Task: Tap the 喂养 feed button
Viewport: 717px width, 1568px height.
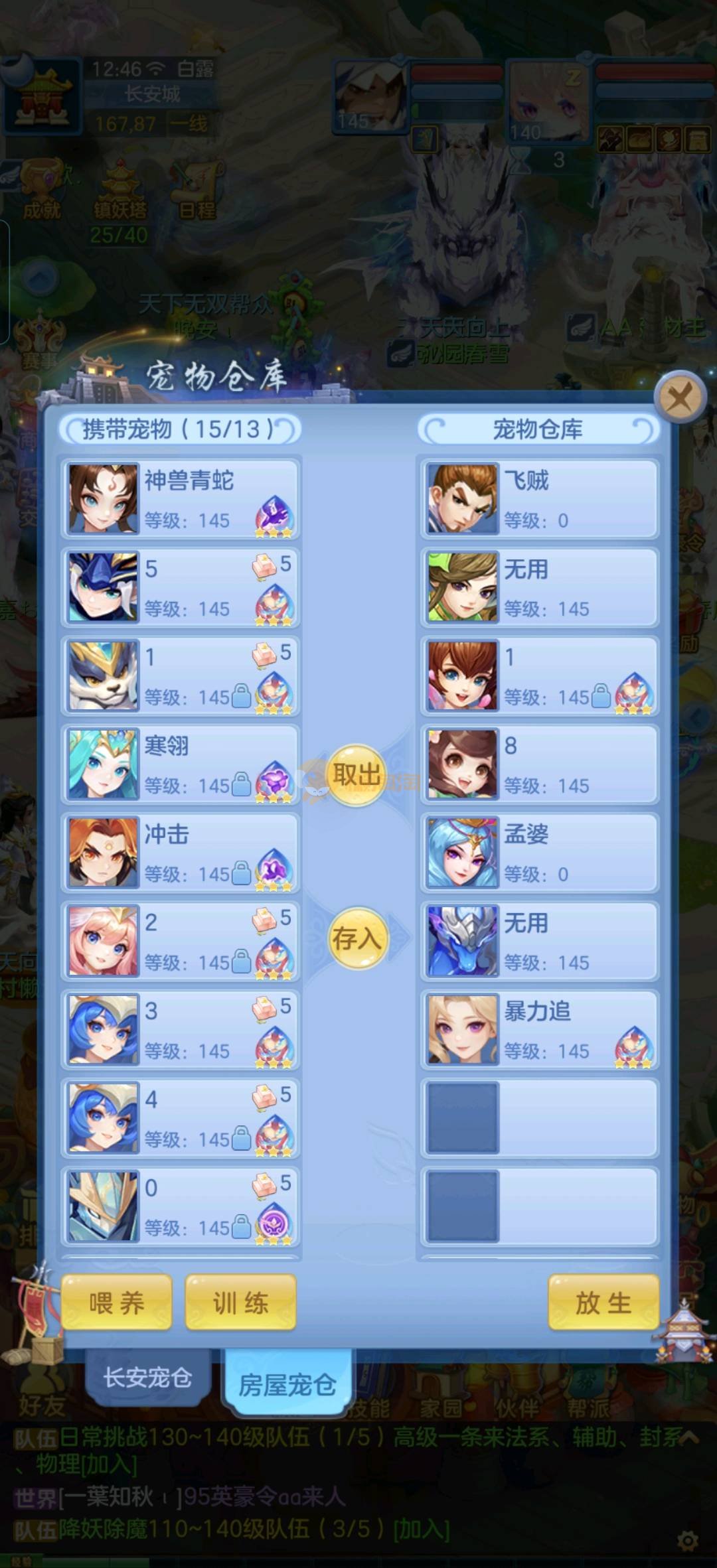Action: (117, 1303)
